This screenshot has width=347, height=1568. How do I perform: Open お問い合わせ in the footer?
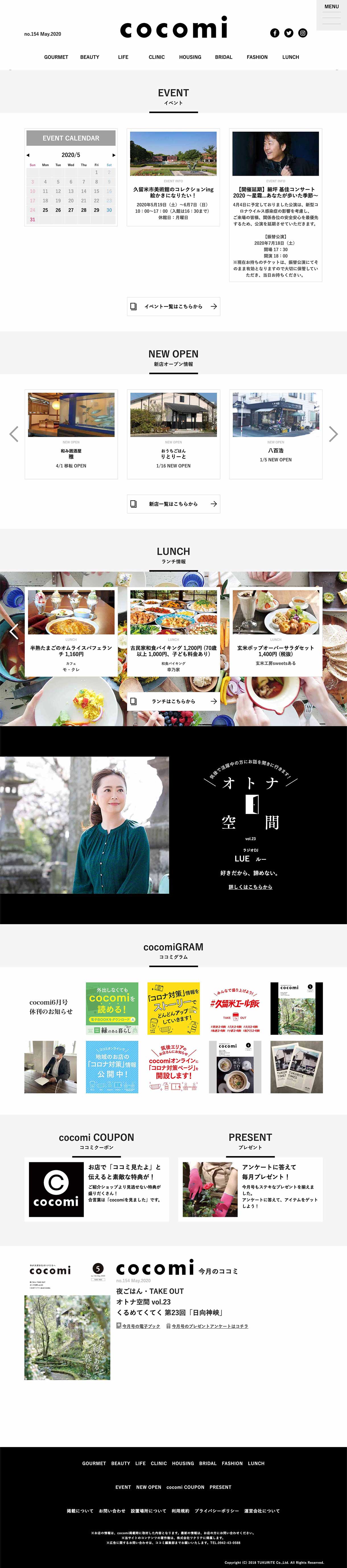pyautogui.click(x=112, y=1511)
